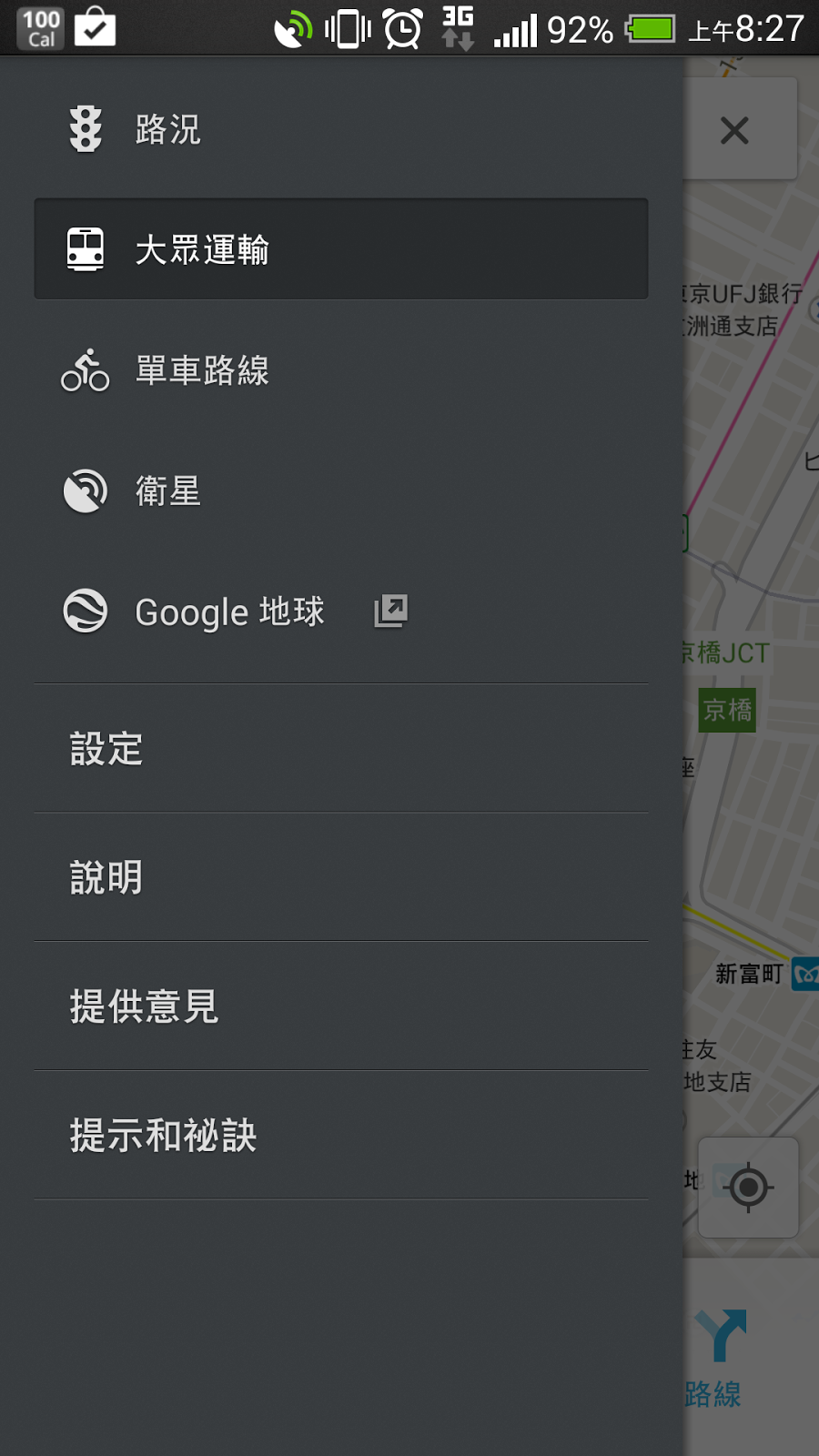Screen dimensions: 819x1456
Task: Open 設定 settings
Action: (341, 748)
